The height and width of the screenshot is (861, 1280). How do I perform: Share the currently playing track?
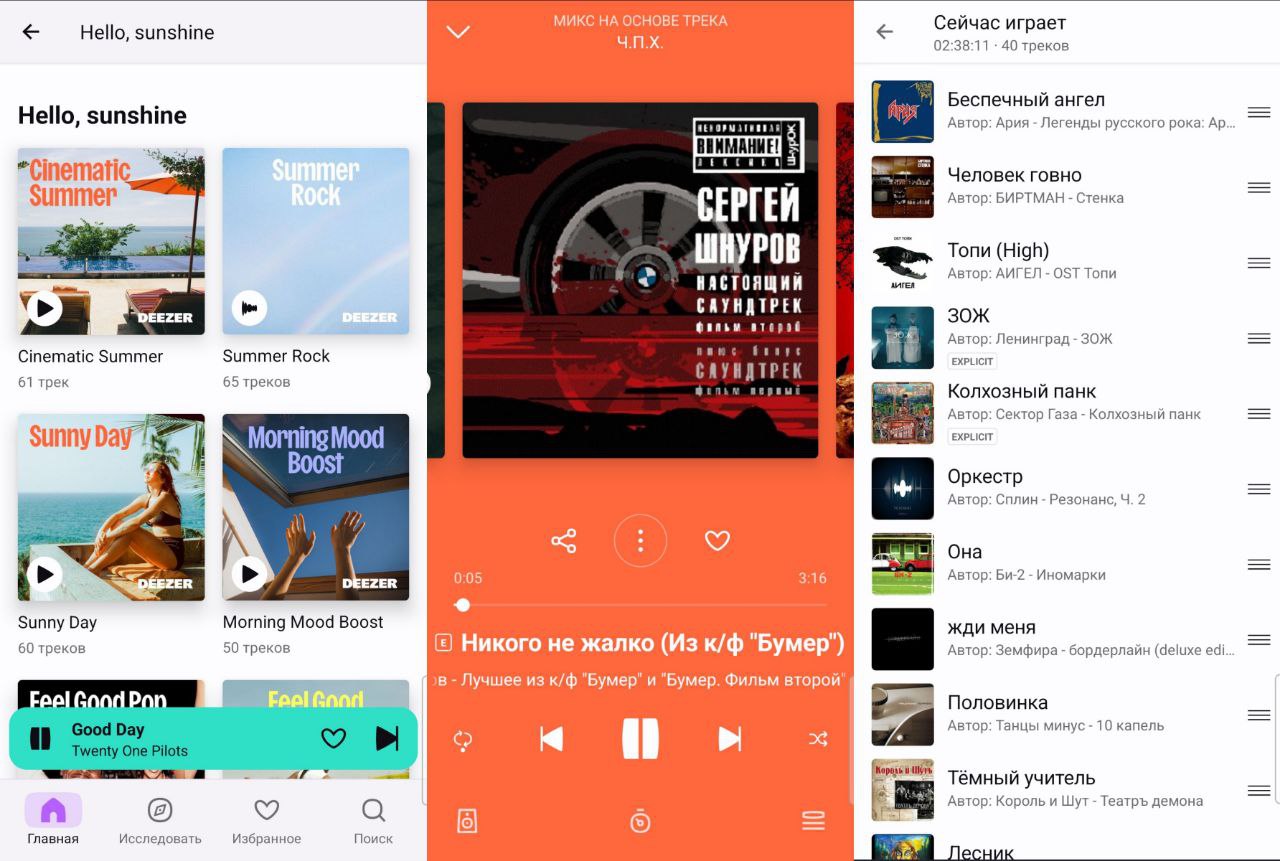pos(564,541)
